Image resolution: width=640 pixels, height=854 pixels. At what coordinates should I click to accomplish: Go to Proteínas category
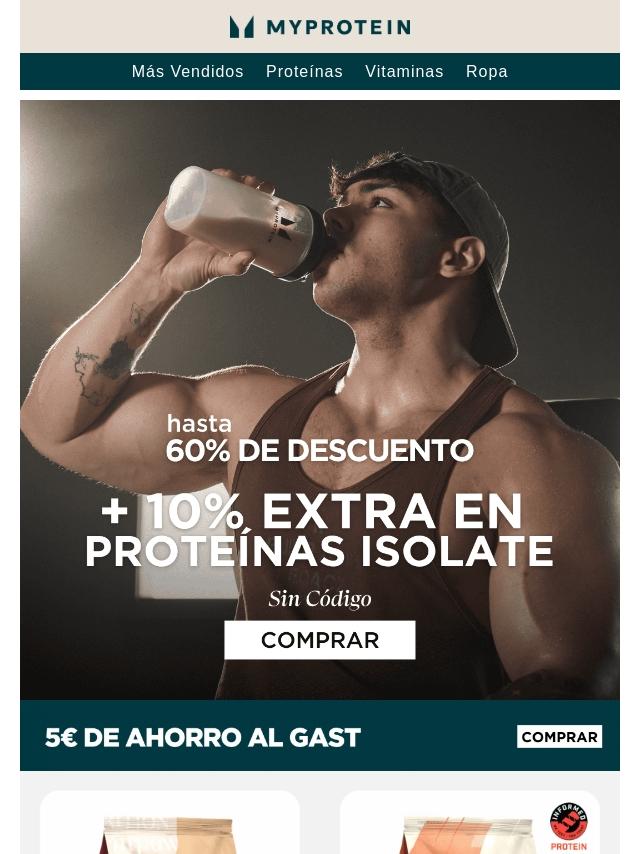304,72
